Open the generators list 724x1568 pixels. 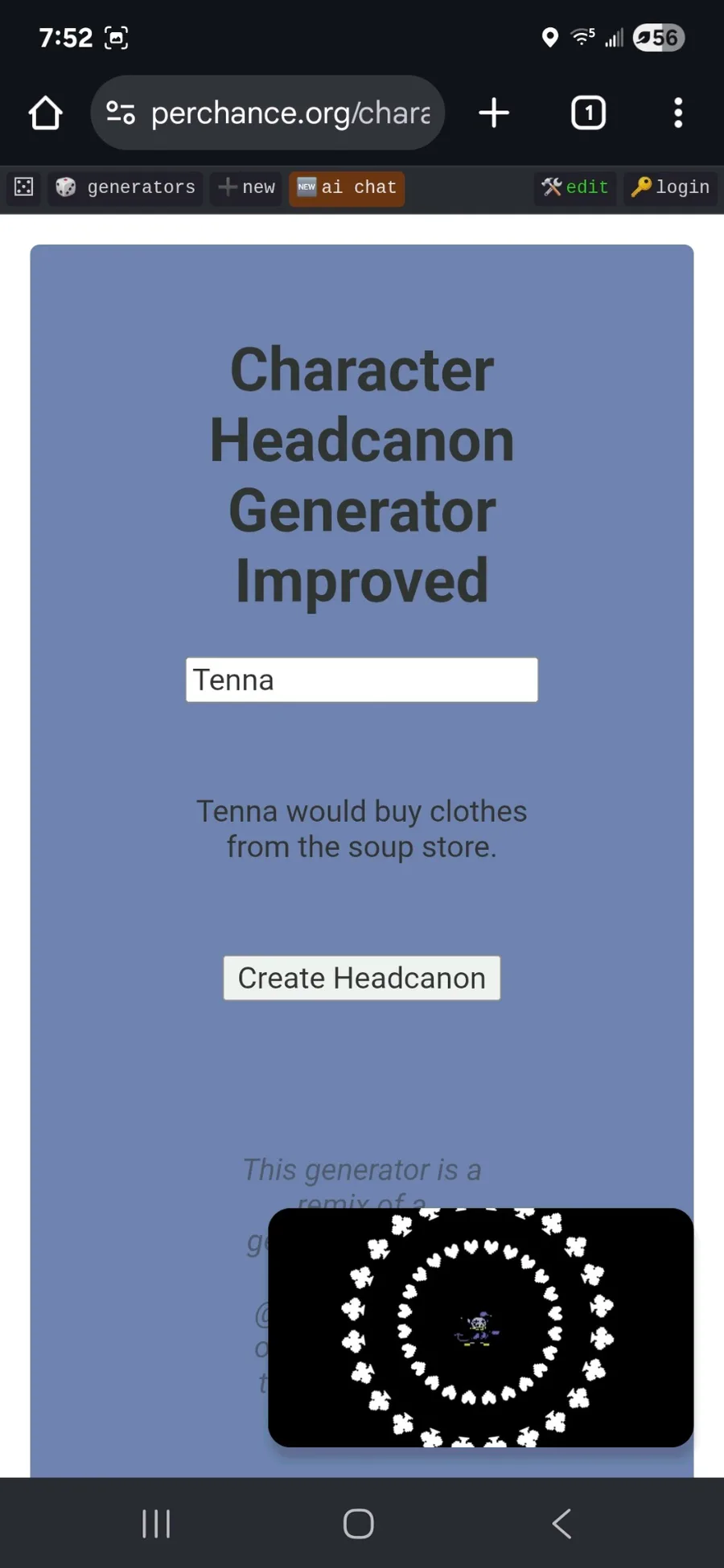(125, 187)
